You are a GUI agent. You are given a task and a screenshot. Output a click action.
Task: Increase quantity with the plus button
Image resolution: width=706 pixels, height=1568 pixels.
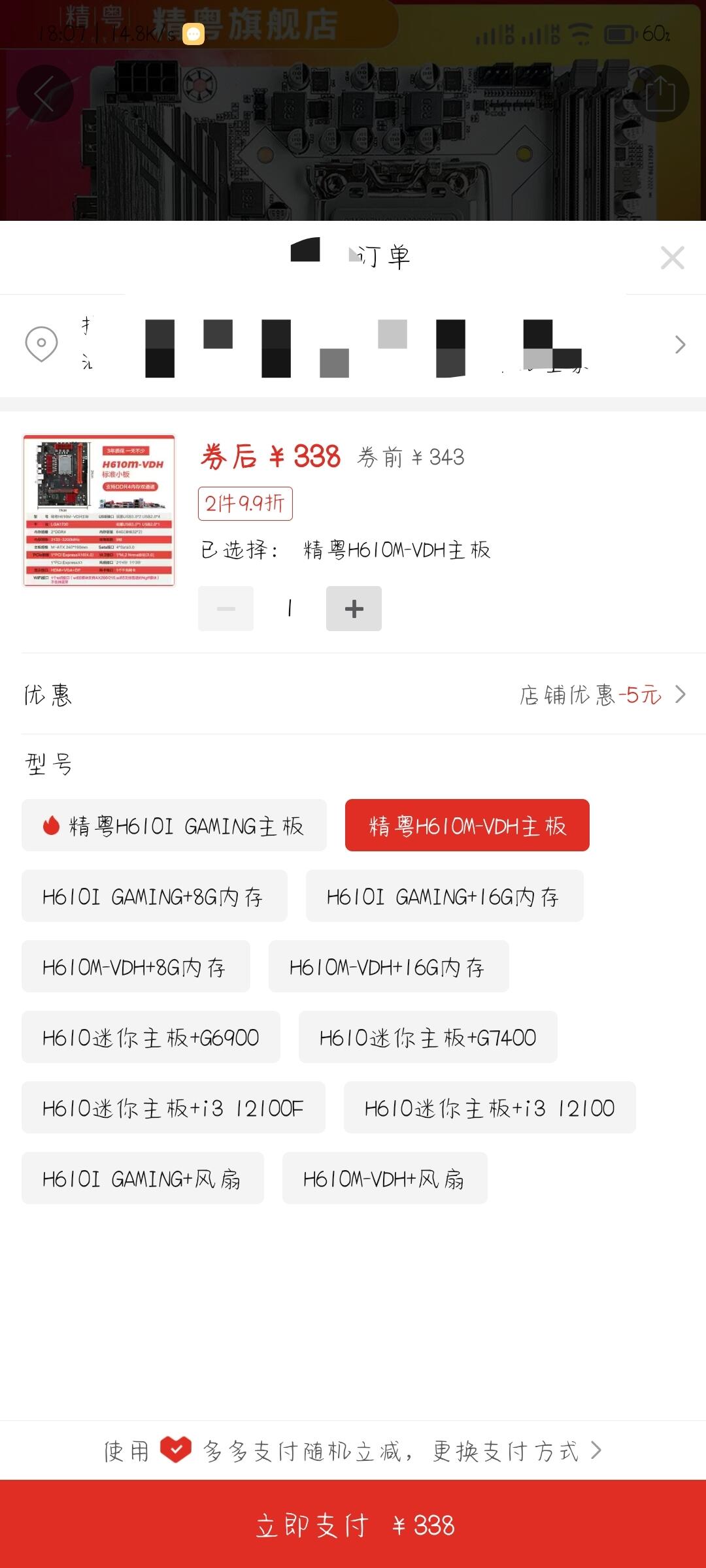[x=354, y=609]
